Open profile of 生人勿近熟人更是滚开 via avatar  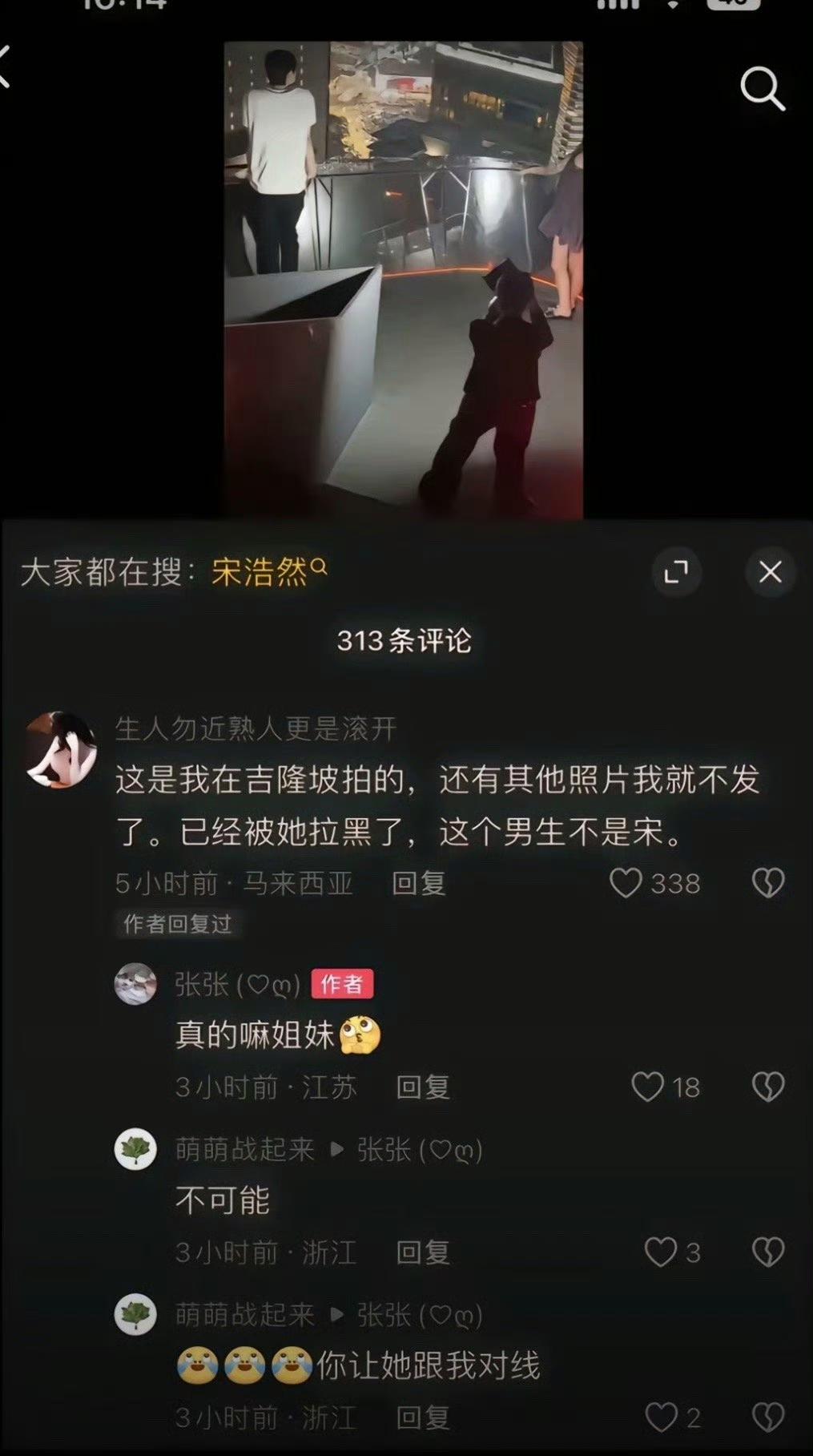pos(61,750)
